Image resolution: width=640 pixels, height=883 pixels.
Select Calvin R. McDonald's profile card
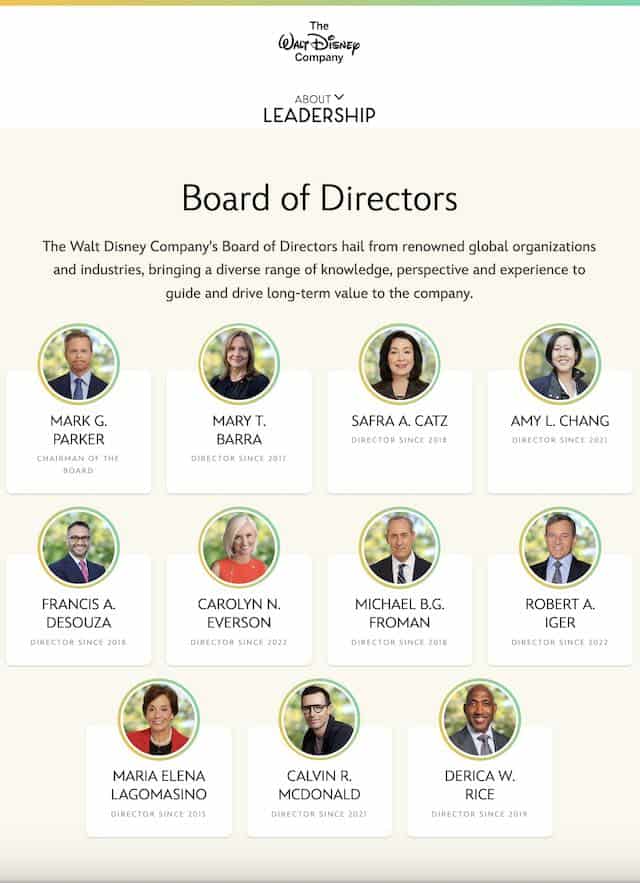[319, 785]
